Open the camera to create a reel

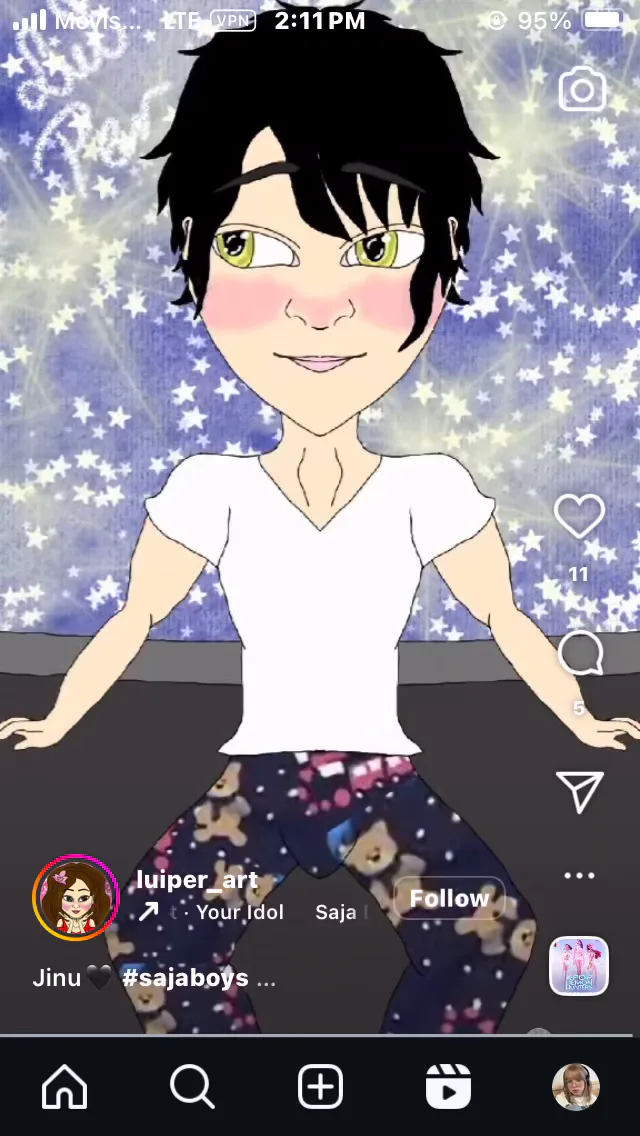(582, 89)
